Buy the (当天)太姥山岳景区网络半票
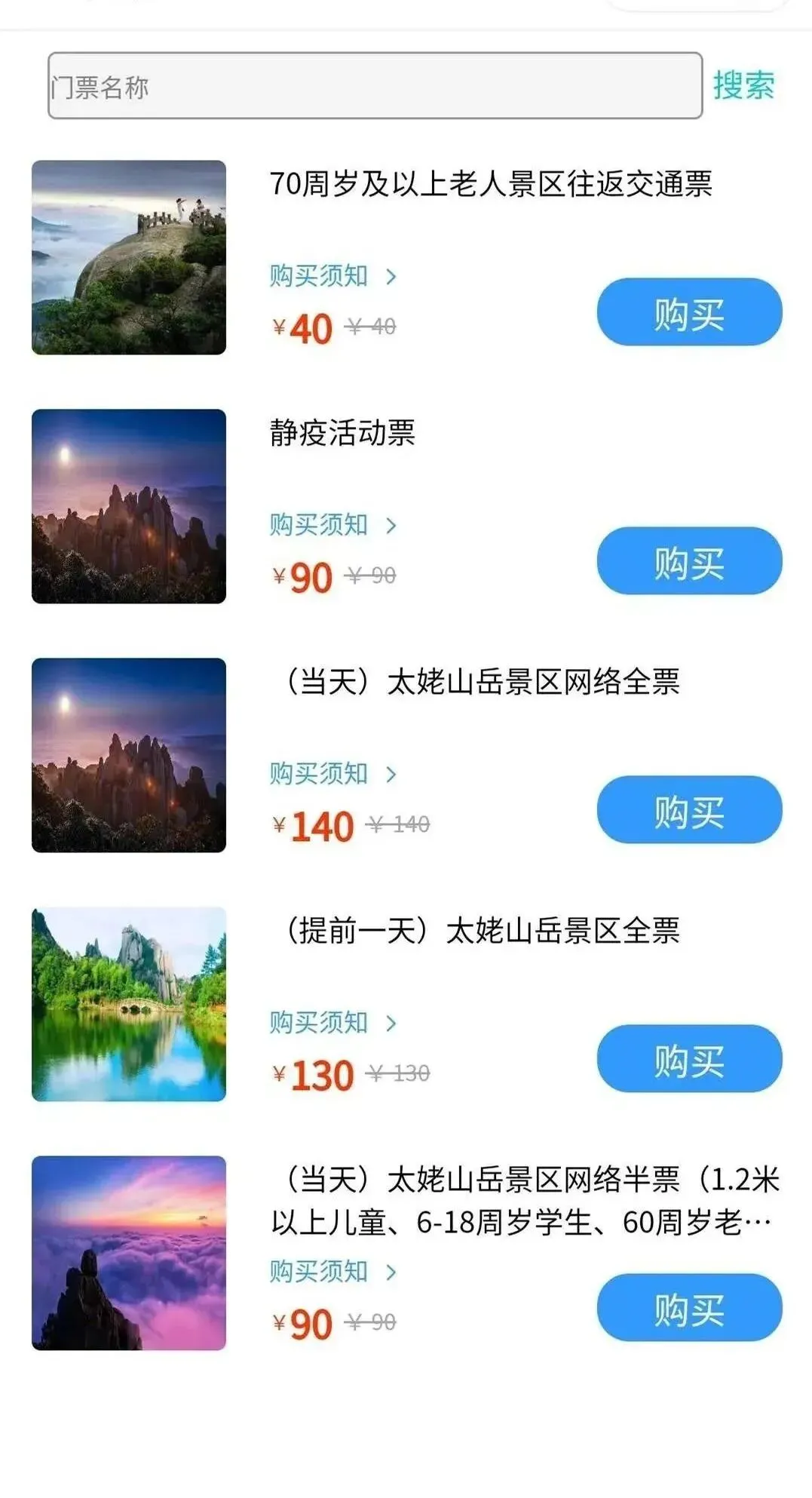Screen dimensions: 812x1498 pos(689,1308)
